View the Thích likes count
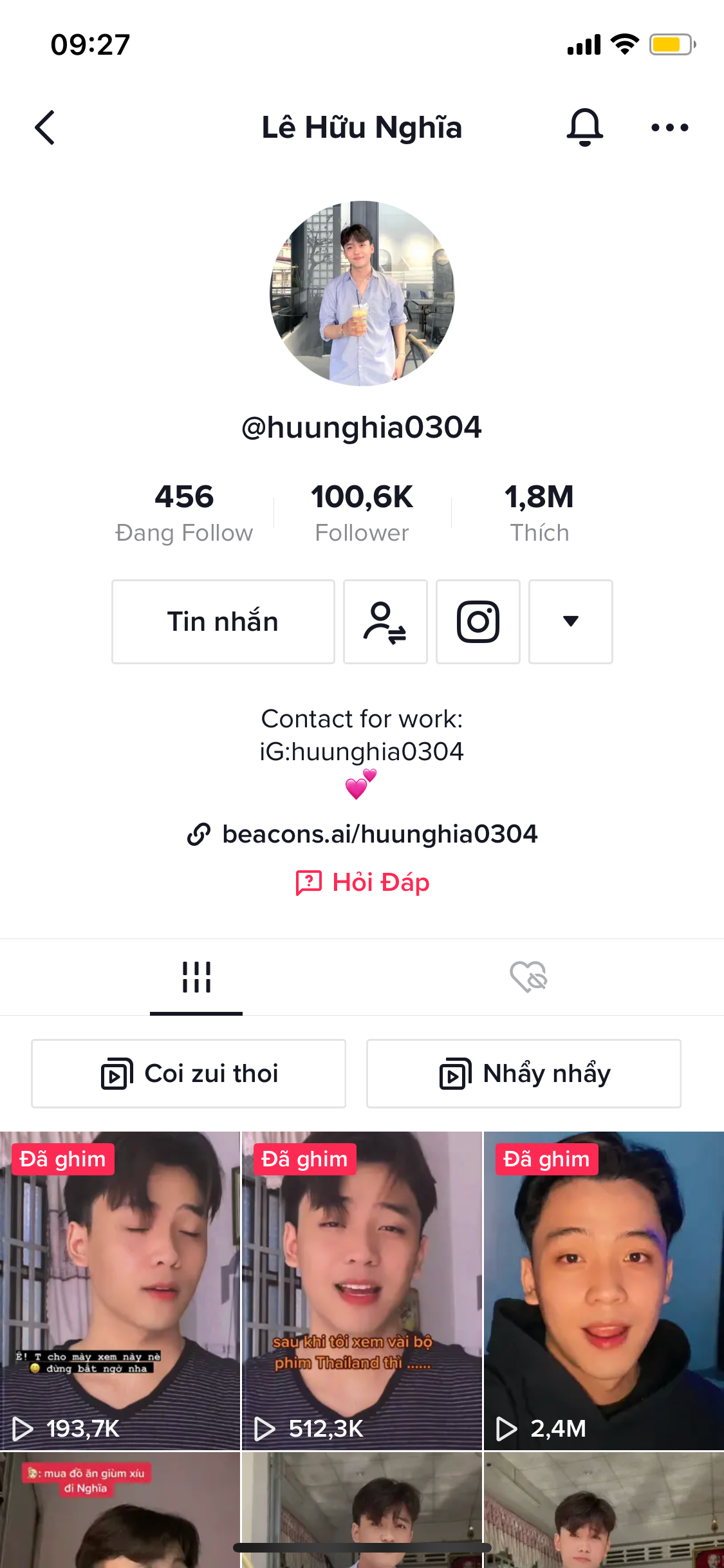The height and width of the screenshot is (1568, 724). [x=540, y=510]
